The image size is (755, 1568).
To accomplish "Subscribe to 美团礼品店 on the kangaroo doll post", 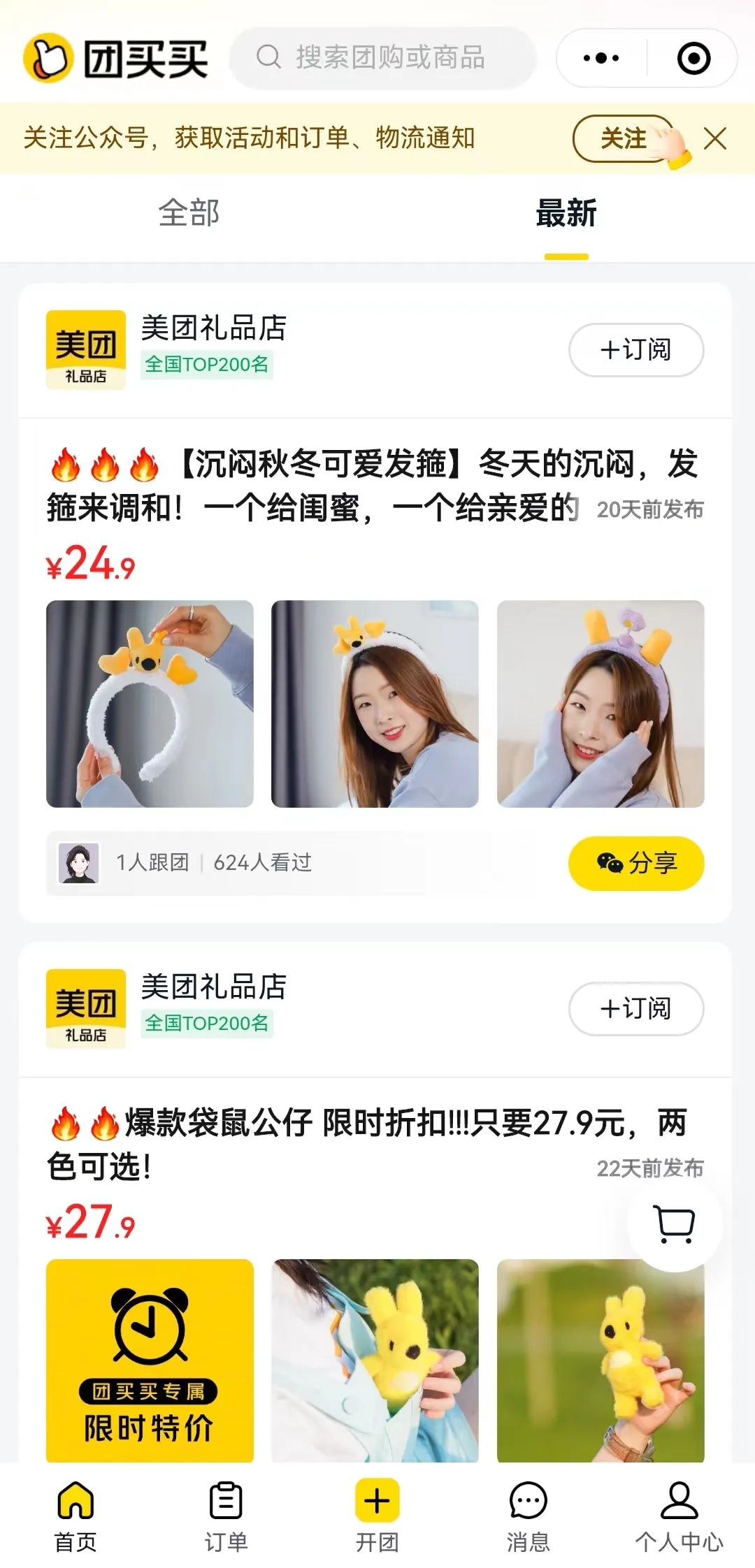I will coord(635,1008).
